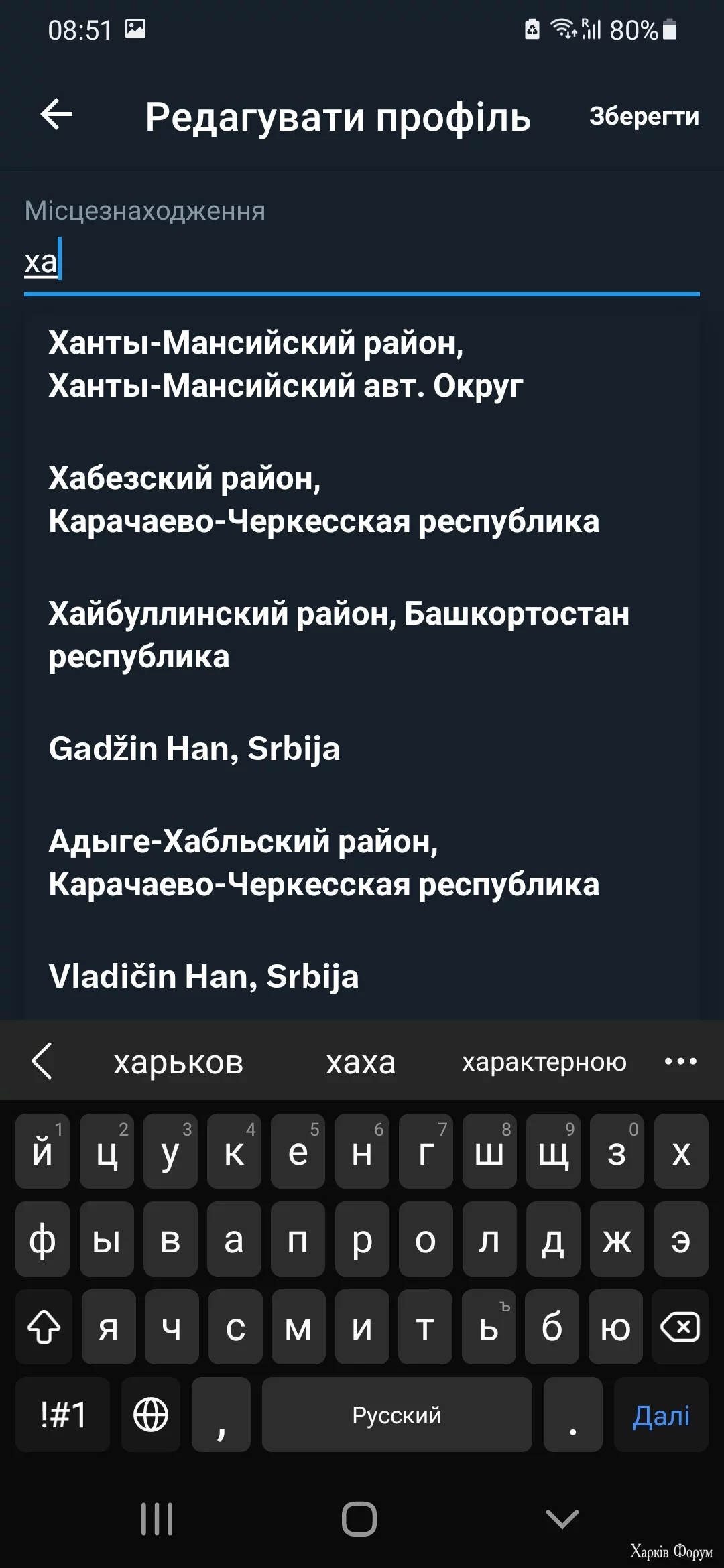The height and width of the screenshot is (1568, 724).
Task: Switch keyboard language with the globe key
Action: pyautogui.click(x=151, y=1415)
